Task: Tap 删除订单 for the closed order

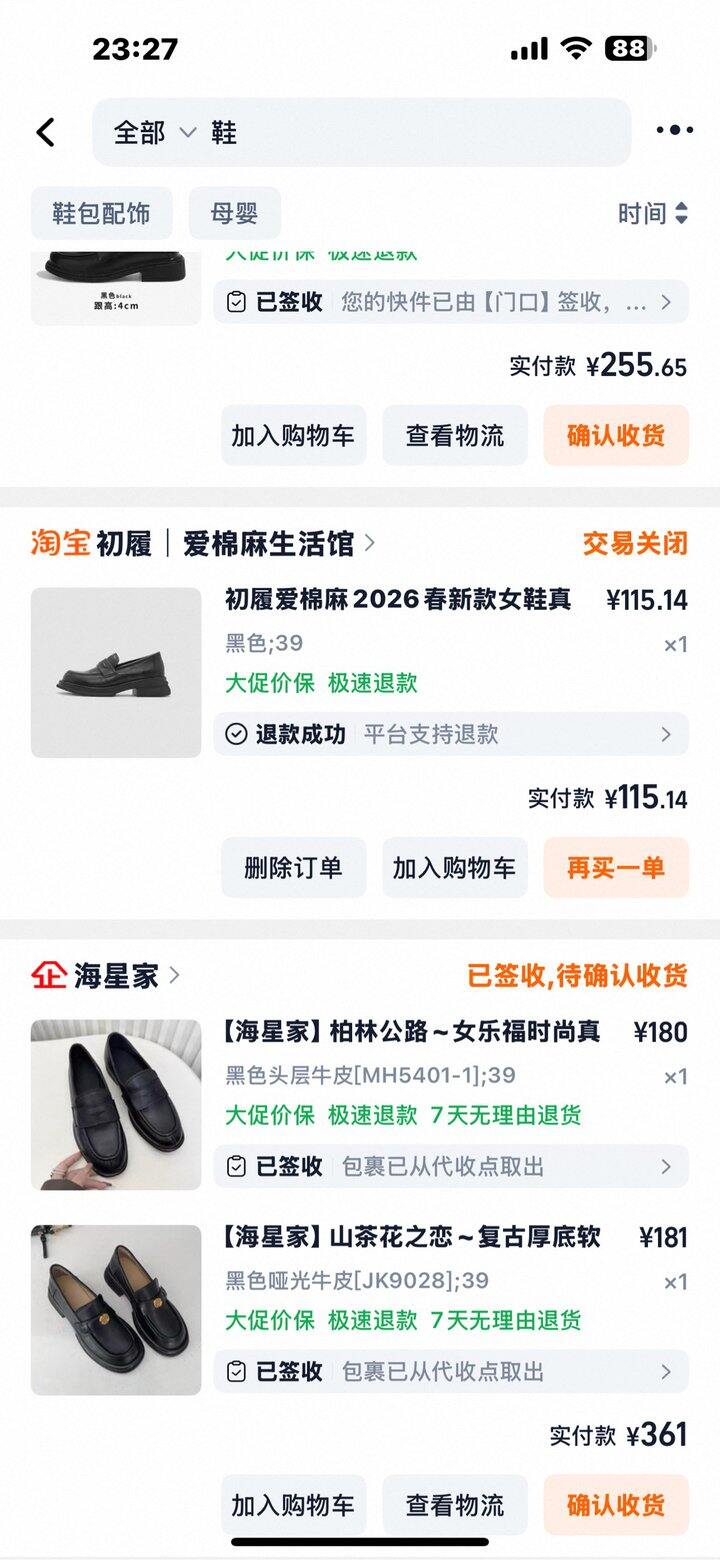Action: [x=294, y=868]
